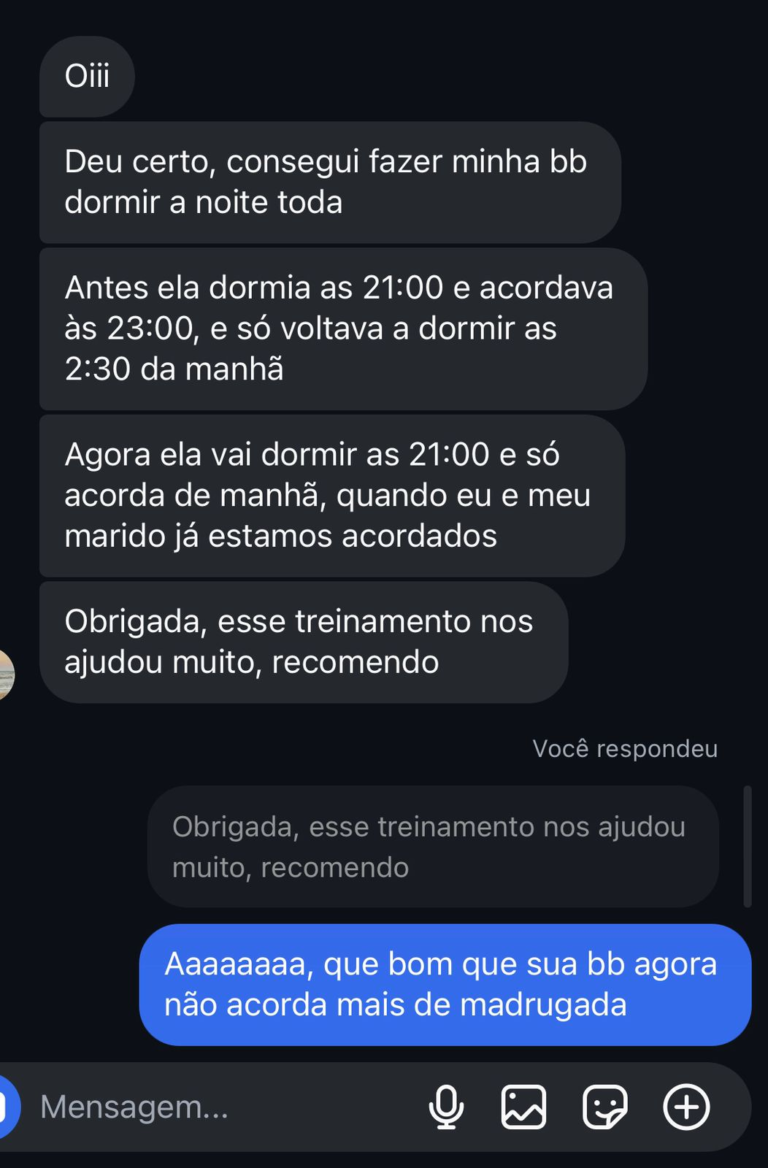Image resolution: width=768 pixels, height=1168 pixels.
Task: Record a voice message with the microphone
Action: (446, 1107)
